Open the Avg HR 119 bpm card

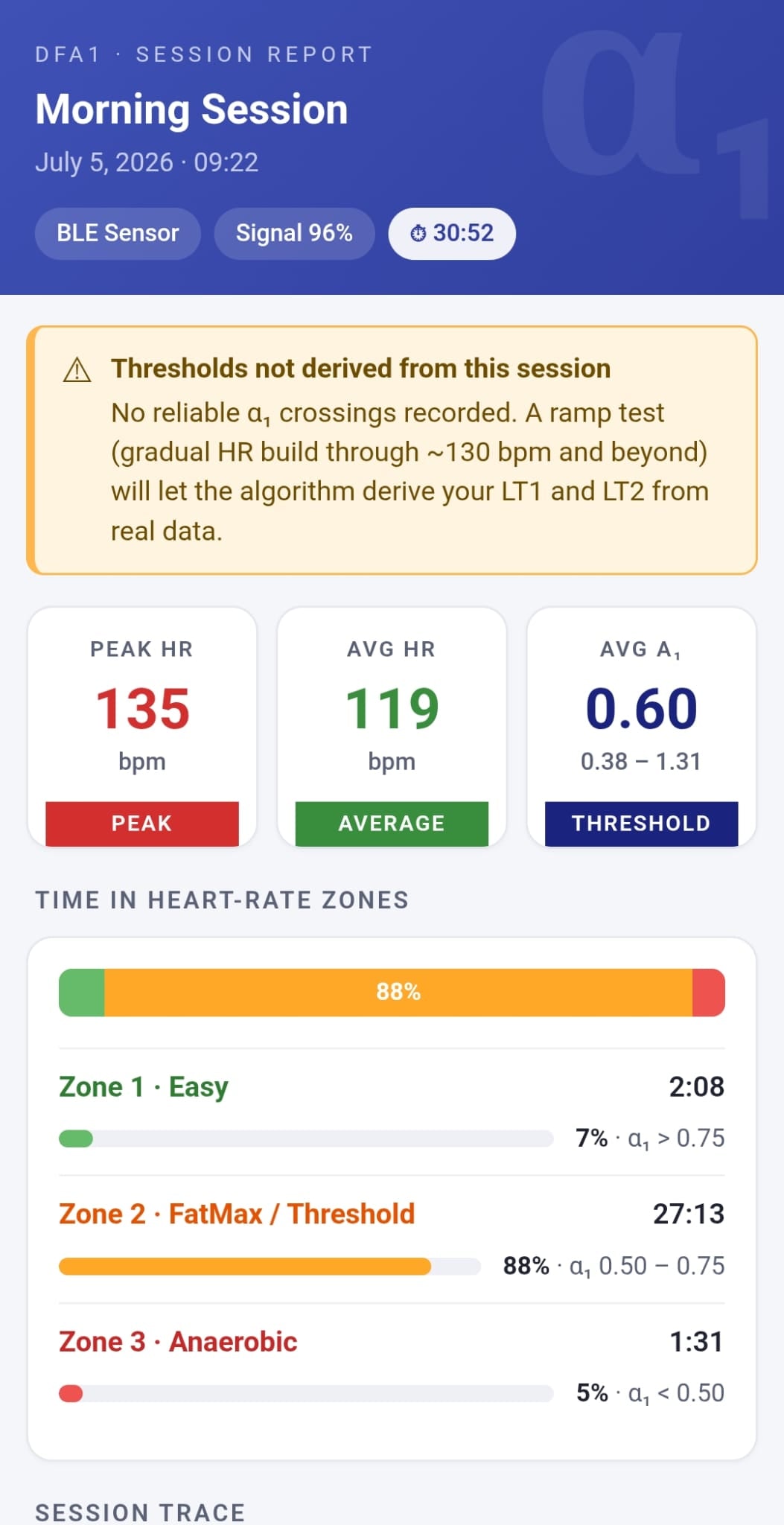point(392,728)
